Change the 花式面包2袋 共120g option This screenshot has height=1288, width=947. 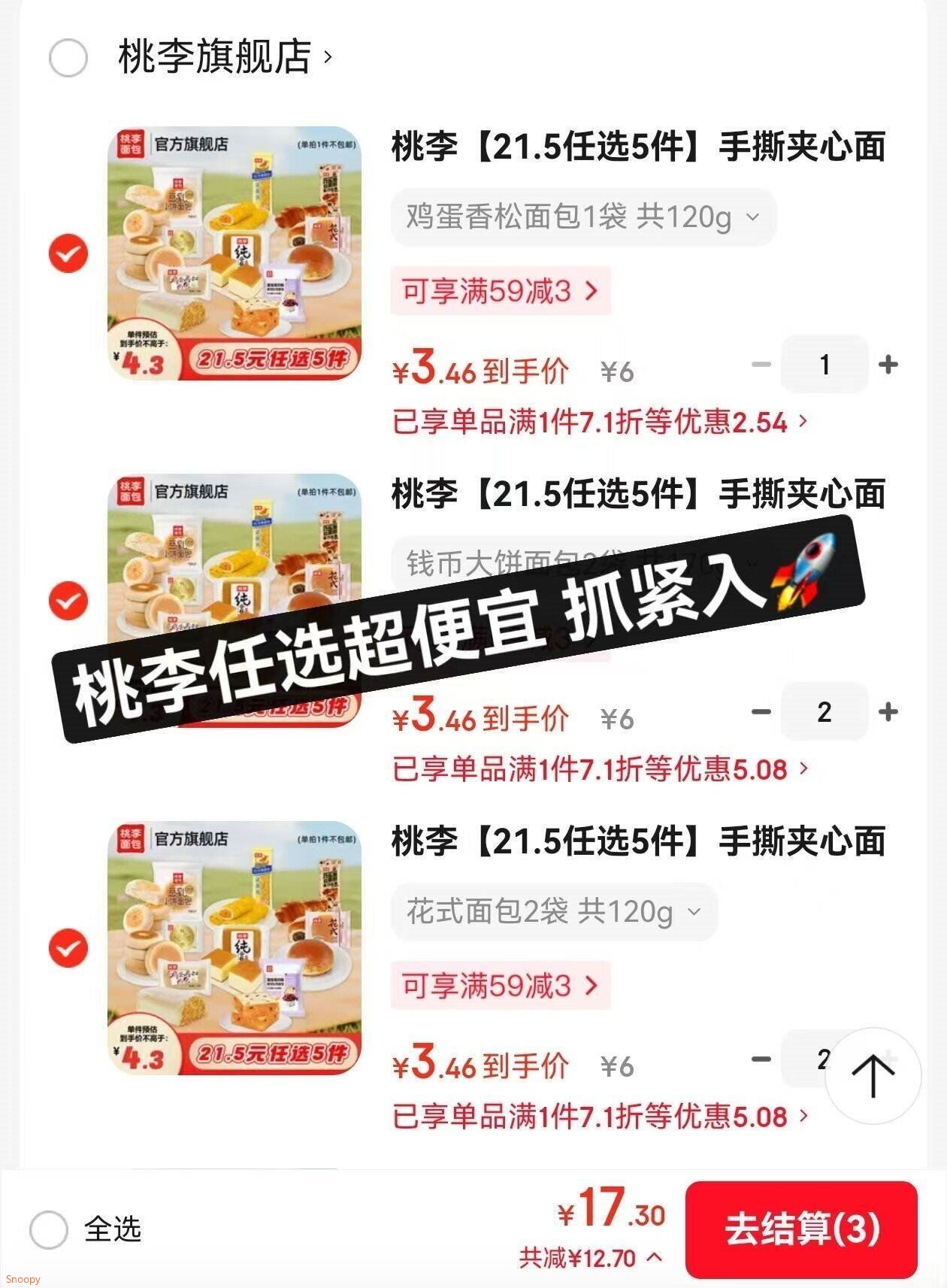click(554, 912)
